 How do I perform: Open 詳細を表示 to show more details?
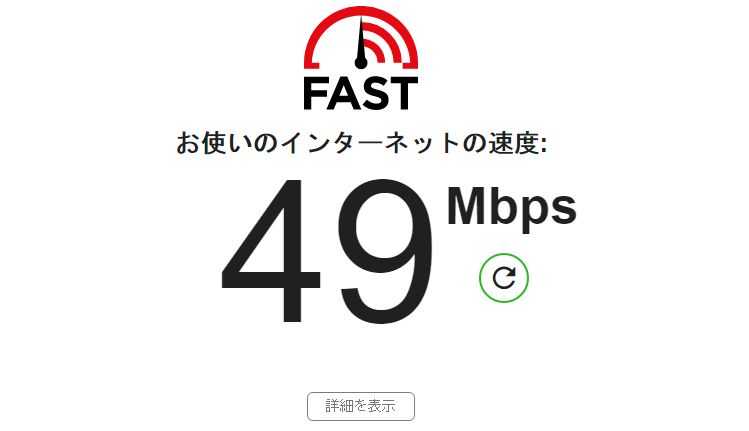click(360, 406)
